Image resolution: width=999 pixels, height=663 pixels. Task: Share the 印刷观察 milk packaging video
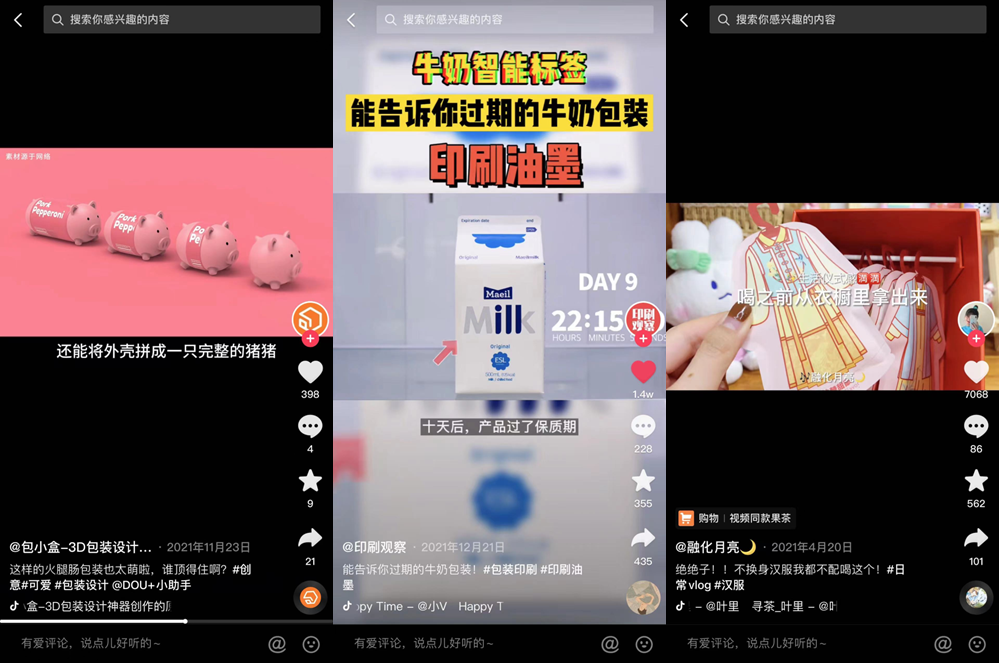[643, 538]
